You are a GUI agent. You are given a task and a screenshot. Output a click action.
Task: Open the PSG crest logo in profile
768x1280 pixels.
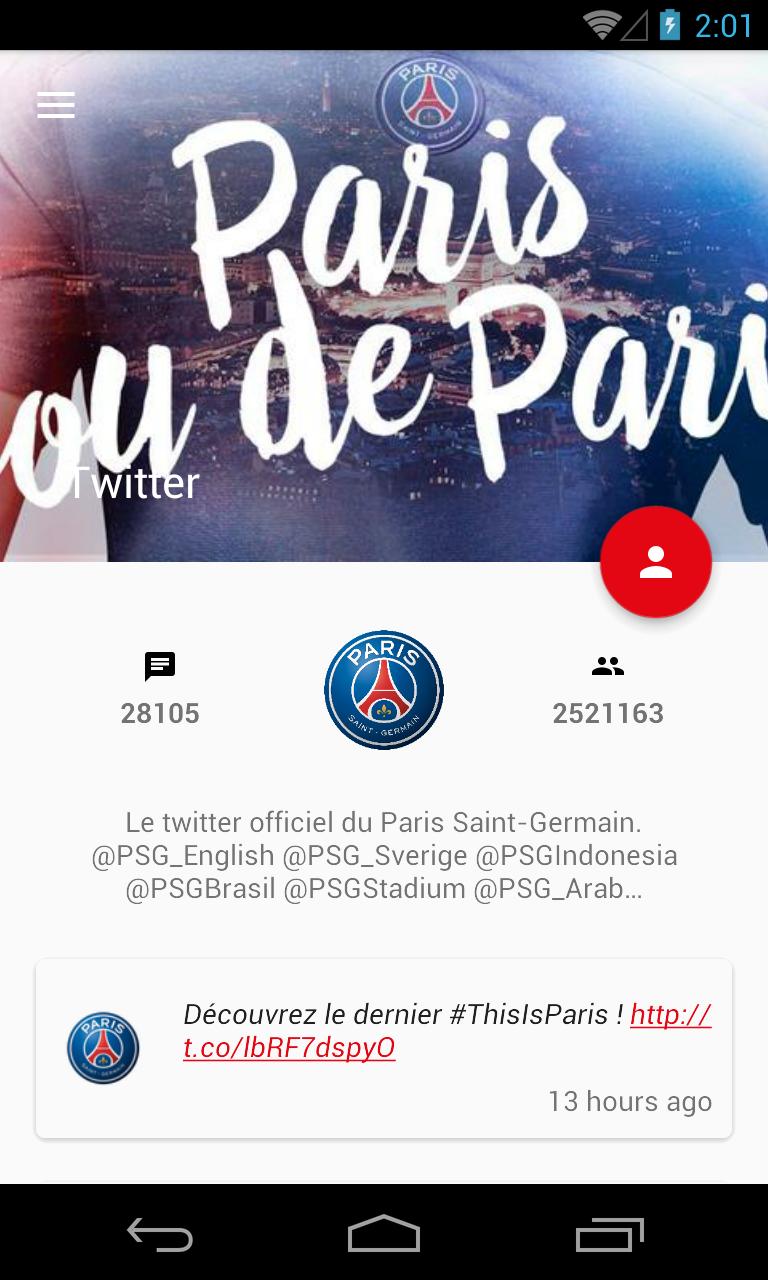(x=384, y=689)
